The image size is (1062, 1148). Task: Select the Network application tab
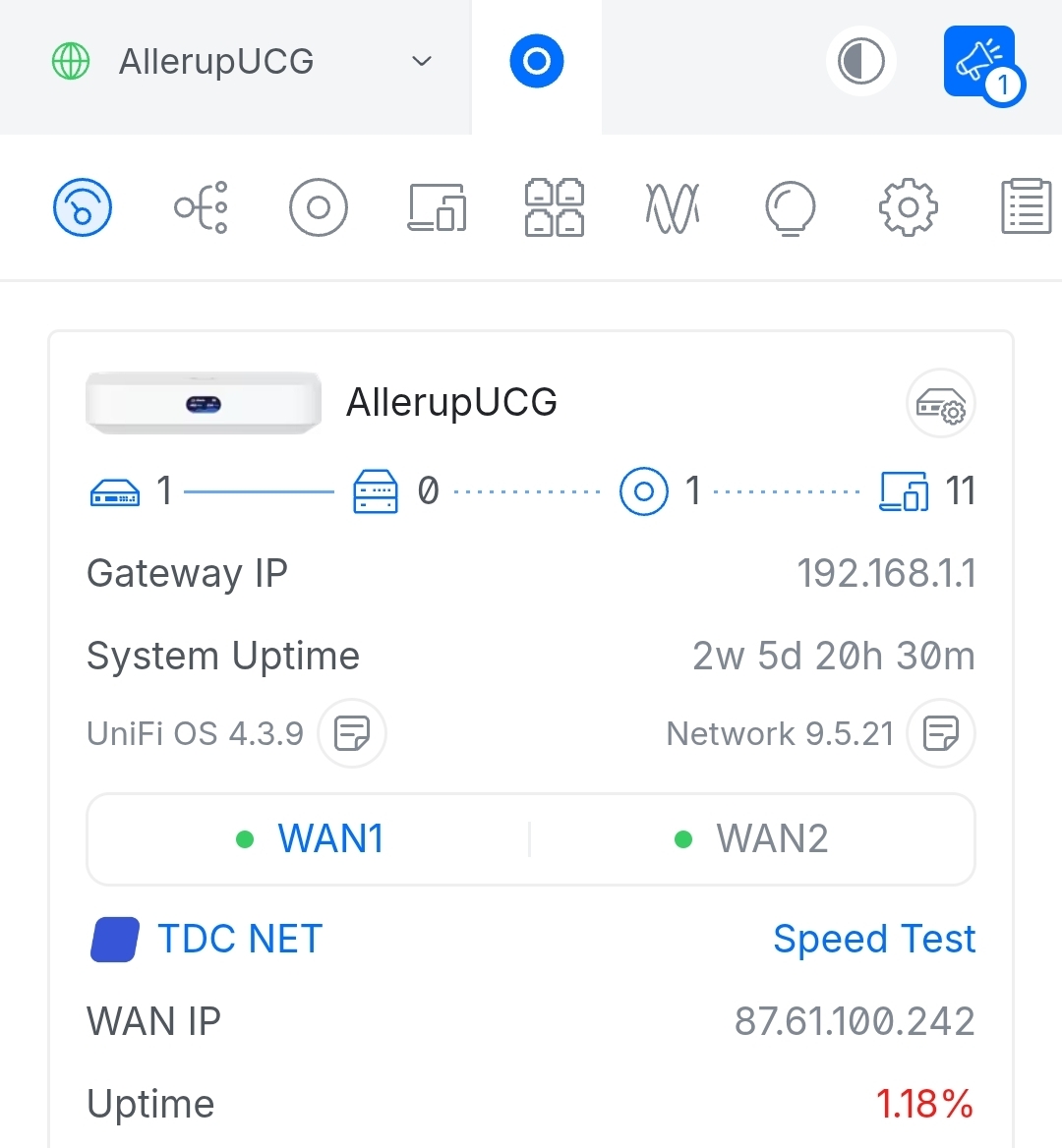(x=536, y=62)
